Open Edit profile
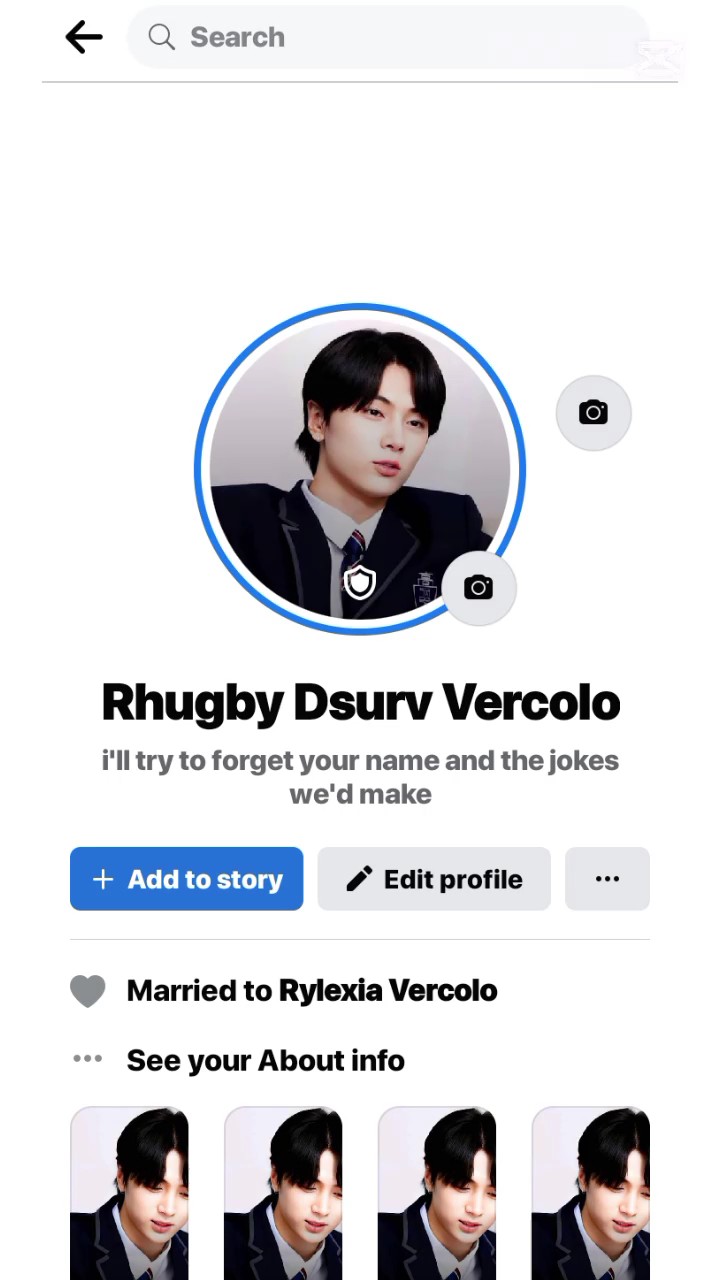The image size is (720, 1280). tap(434, 879)
